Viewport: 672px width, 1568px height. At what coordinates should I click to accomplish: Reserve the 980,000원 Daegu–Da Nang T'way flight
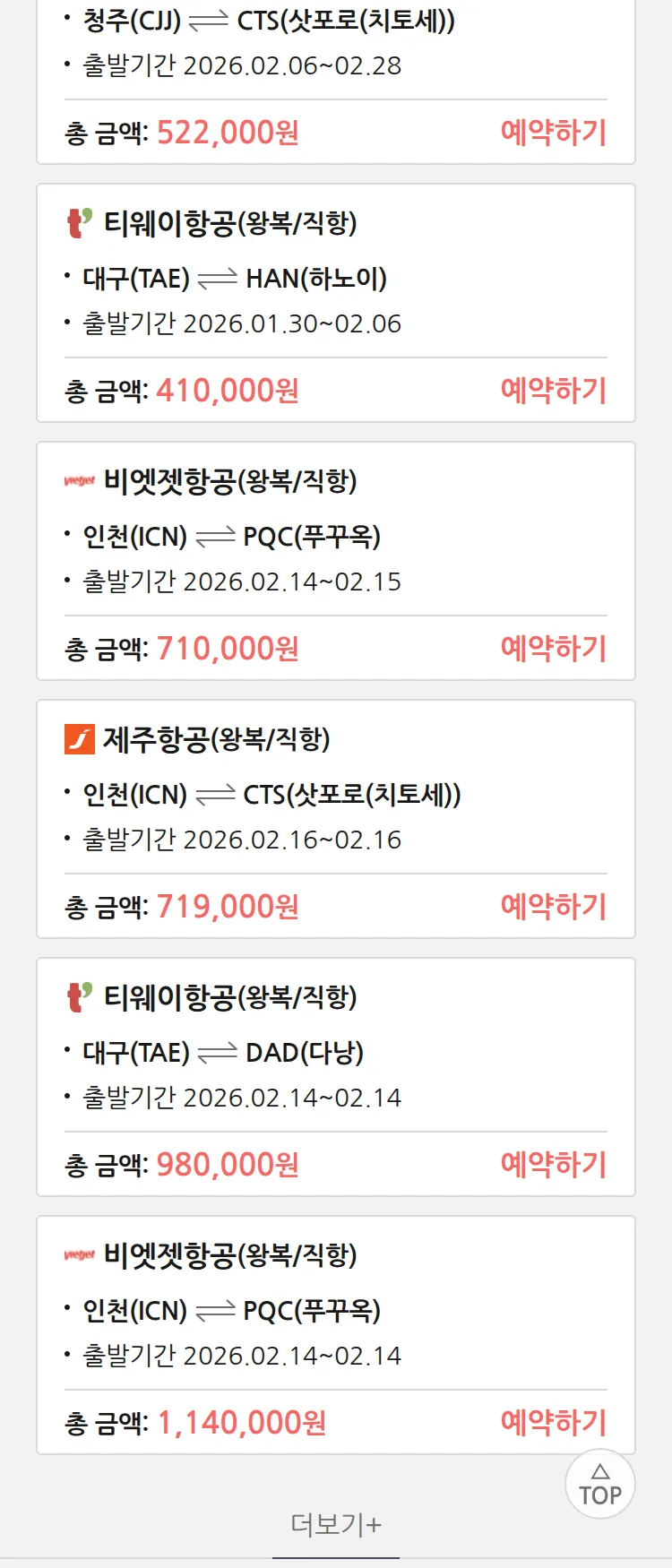click(x=553, y=1165)
